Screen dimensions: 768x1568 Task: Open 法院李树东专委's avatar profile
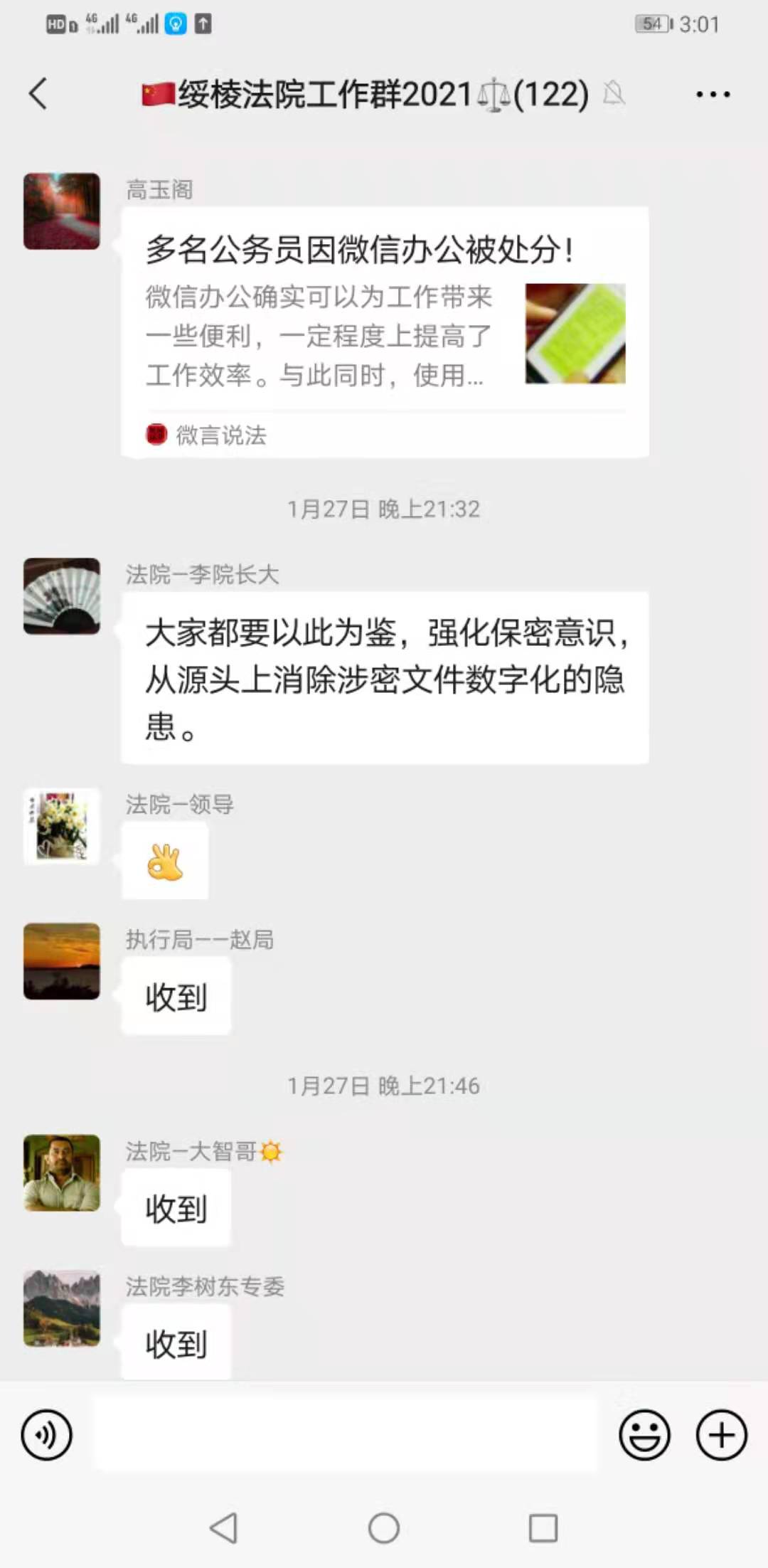pyautogui.click(x=62, y=1308)
